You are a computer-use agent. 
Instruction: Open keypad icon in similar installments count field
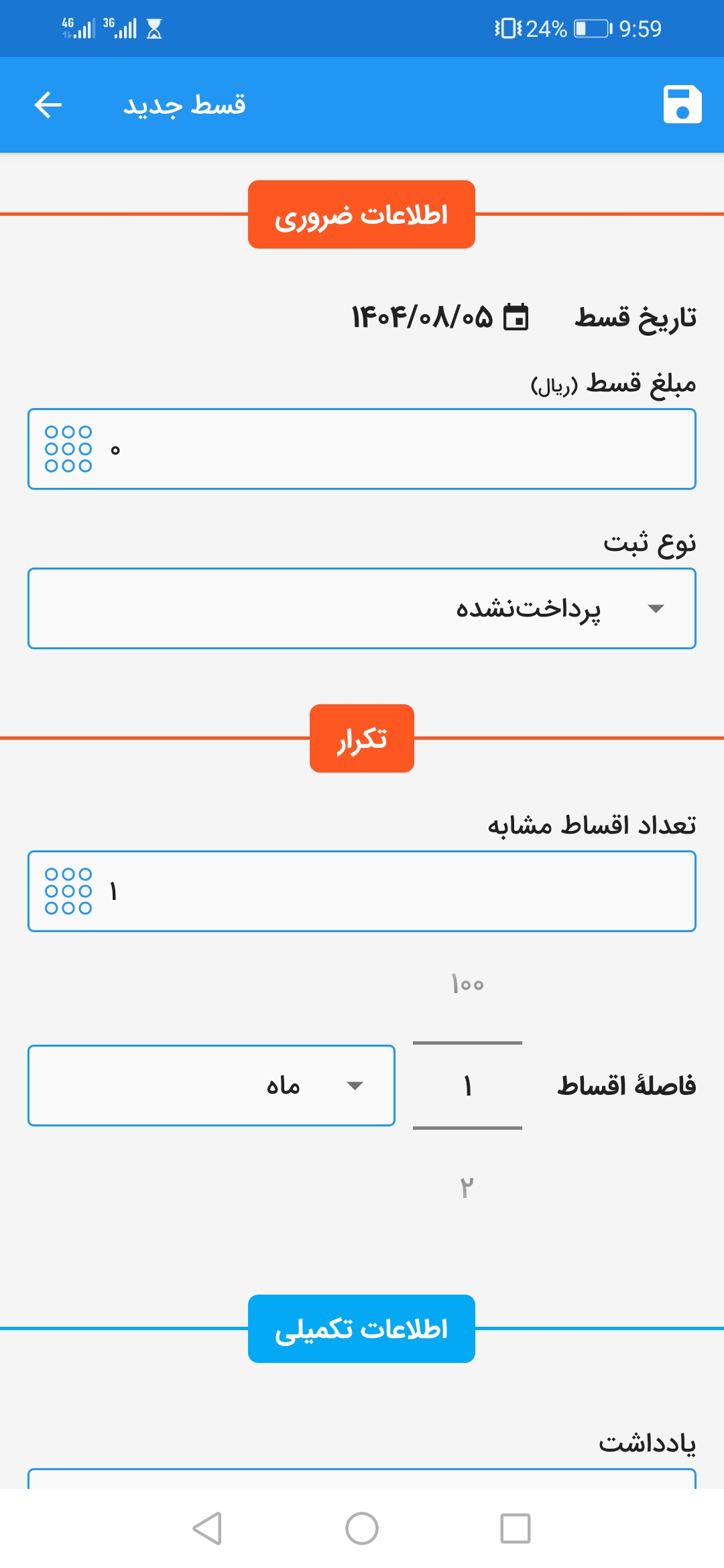coord(68,891)
